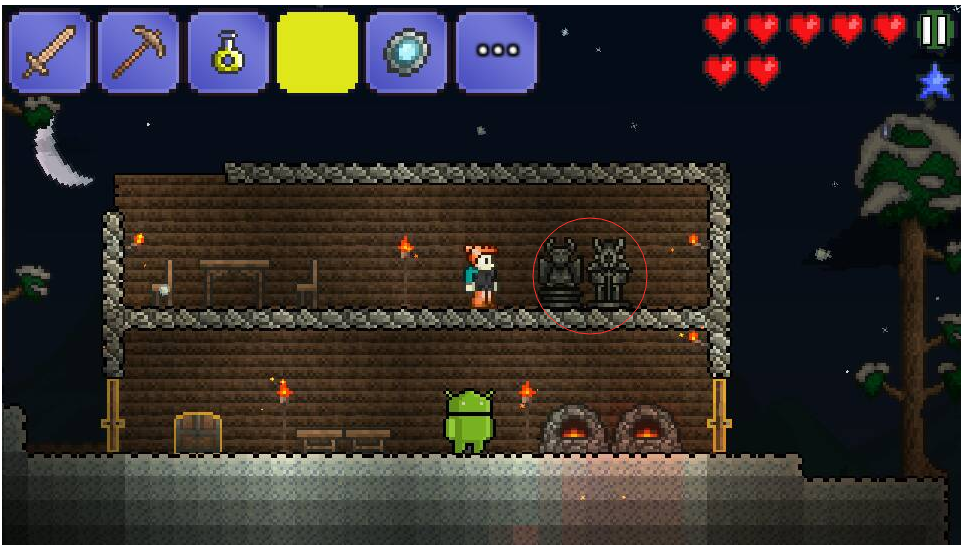
Task: Select the potion hotbar slot
Action: (x=228, y=52)
